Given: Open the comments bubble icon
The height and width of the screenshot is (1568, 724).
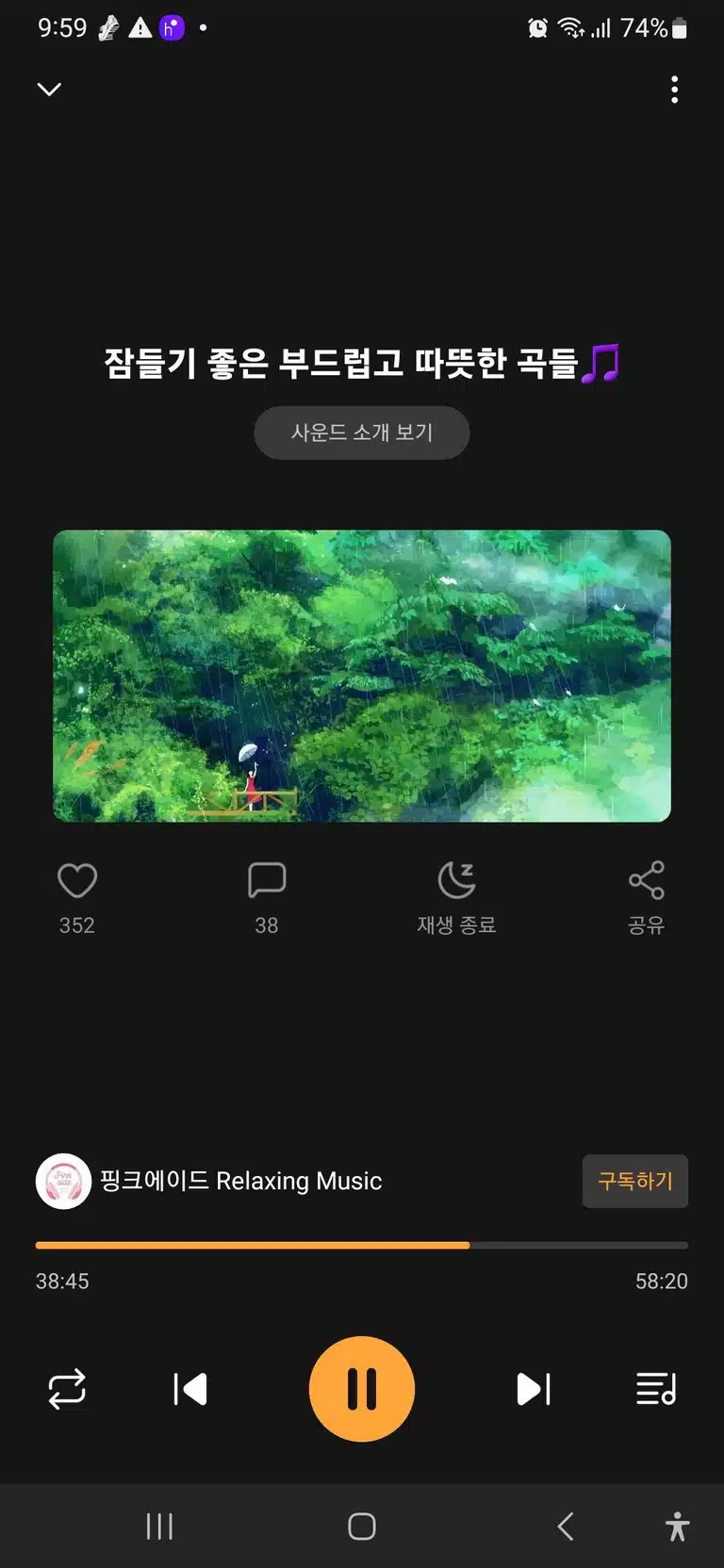Looking at the screenshot, I should (x=267, y=880).
